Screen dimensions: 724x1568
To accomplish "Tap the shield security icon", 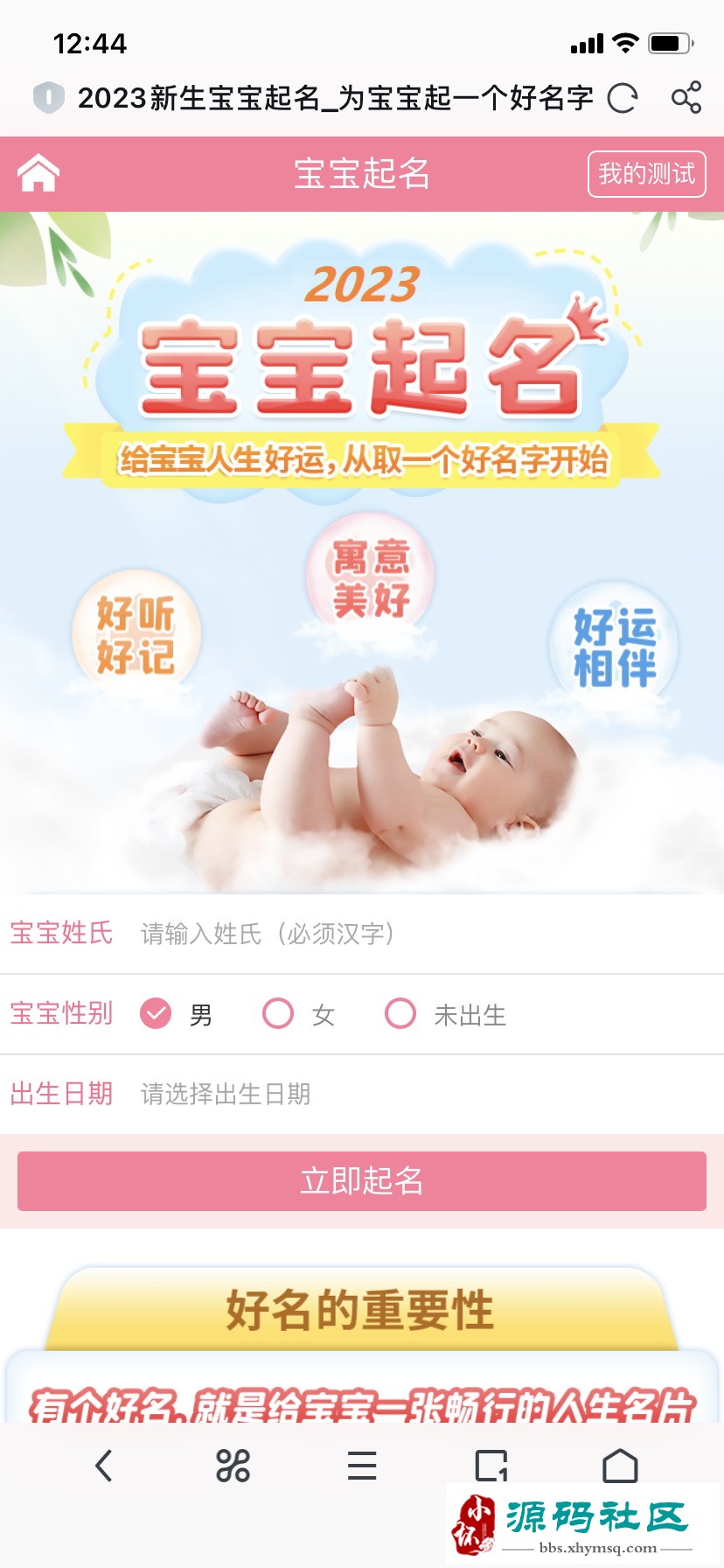I will pos(49,97).
